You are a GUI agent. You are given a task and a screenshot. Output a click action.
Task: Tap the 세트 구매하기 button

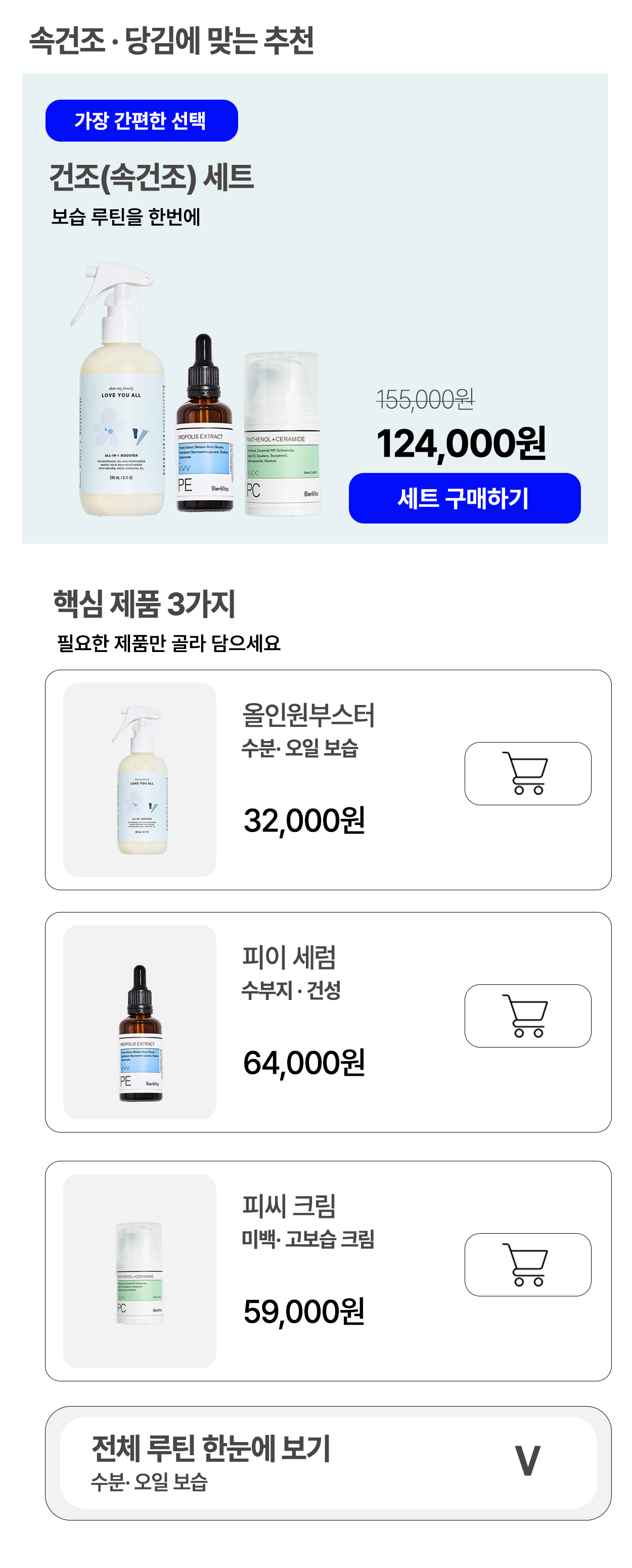464,498
